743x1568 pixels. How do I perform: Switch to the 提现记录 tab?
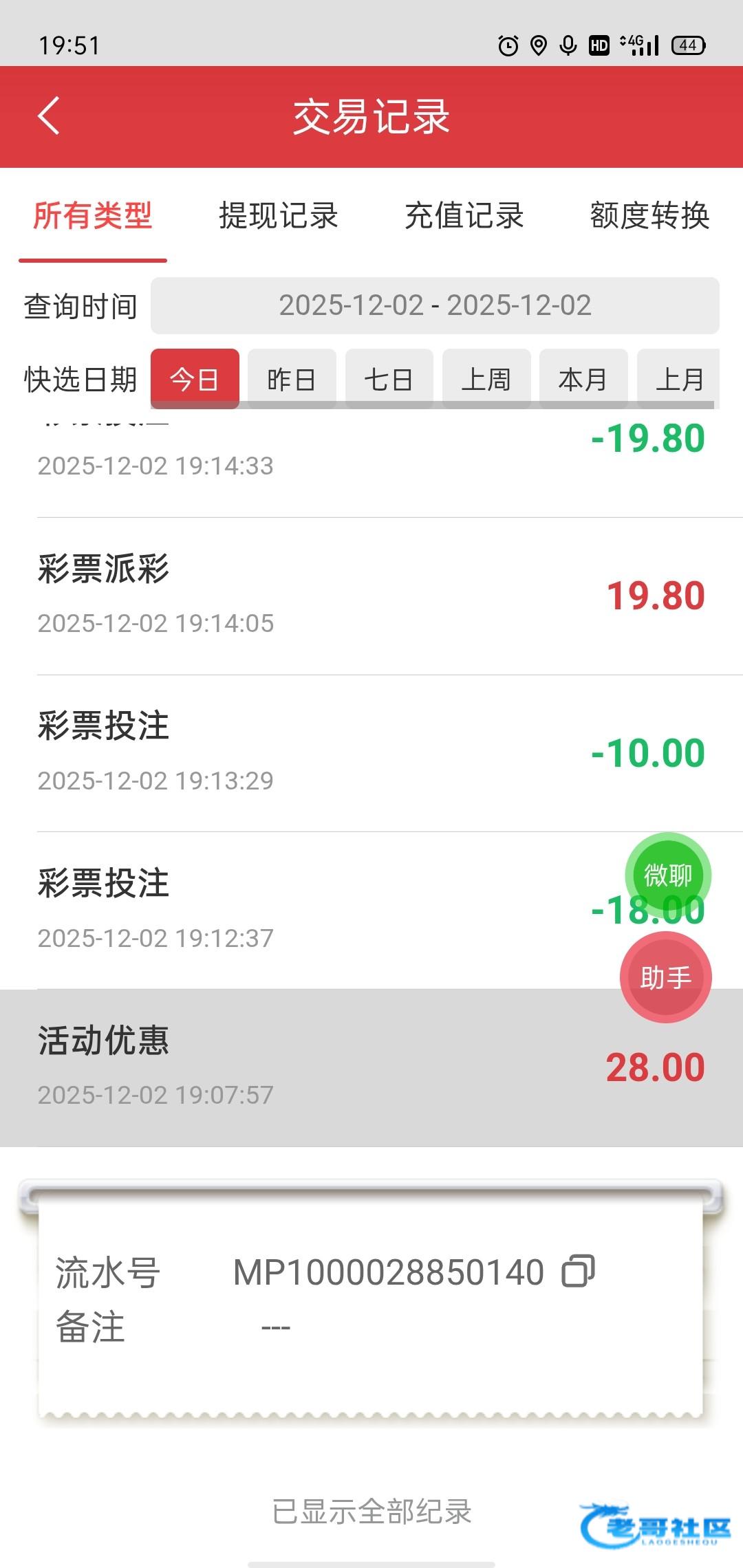pos(278,216)
